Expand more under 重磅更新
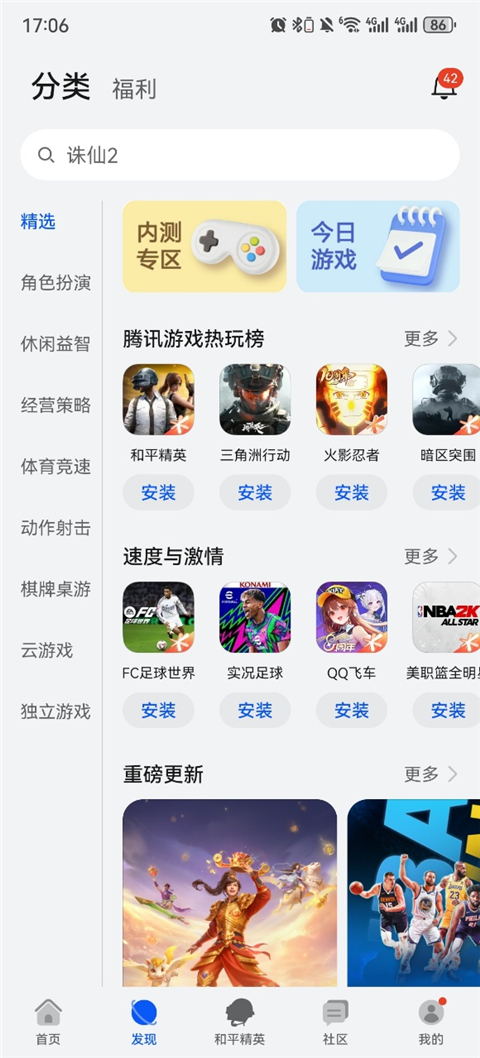 point(431,774)
